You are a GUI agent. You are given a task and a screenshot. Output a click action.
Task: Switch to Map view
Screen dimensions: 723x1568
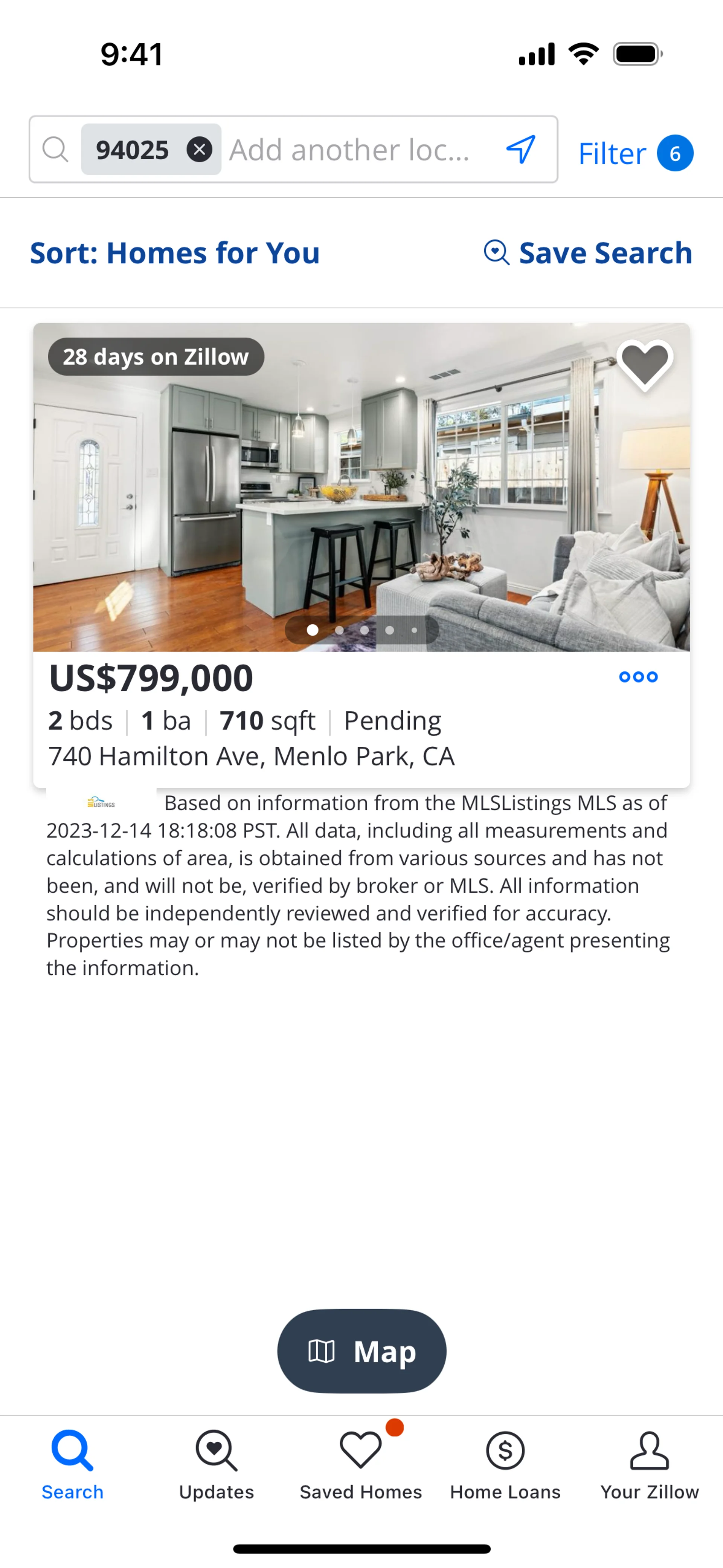click(361, 1351)
